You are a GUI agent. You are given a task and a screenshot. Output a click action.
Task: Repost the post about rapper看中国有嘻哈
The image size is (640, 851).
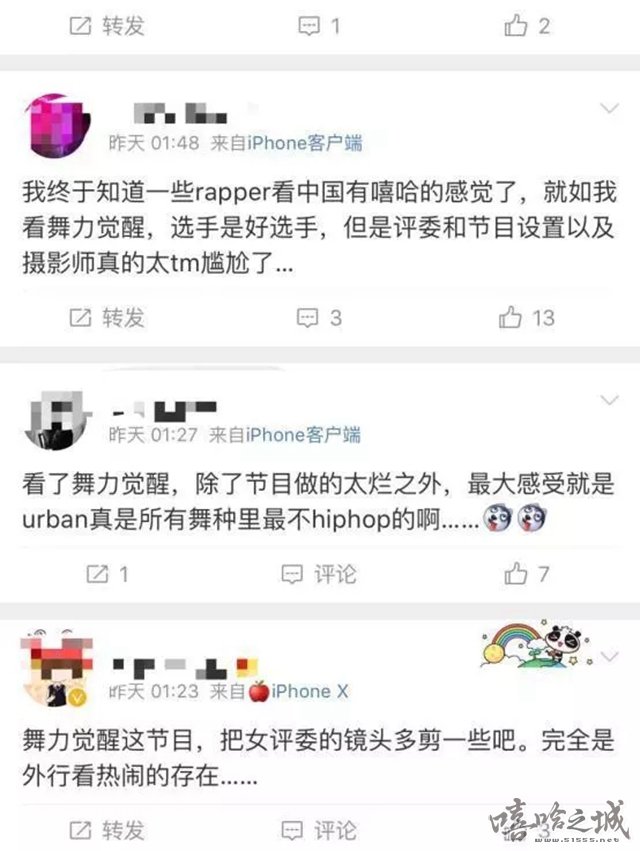[x=107, y=318]
